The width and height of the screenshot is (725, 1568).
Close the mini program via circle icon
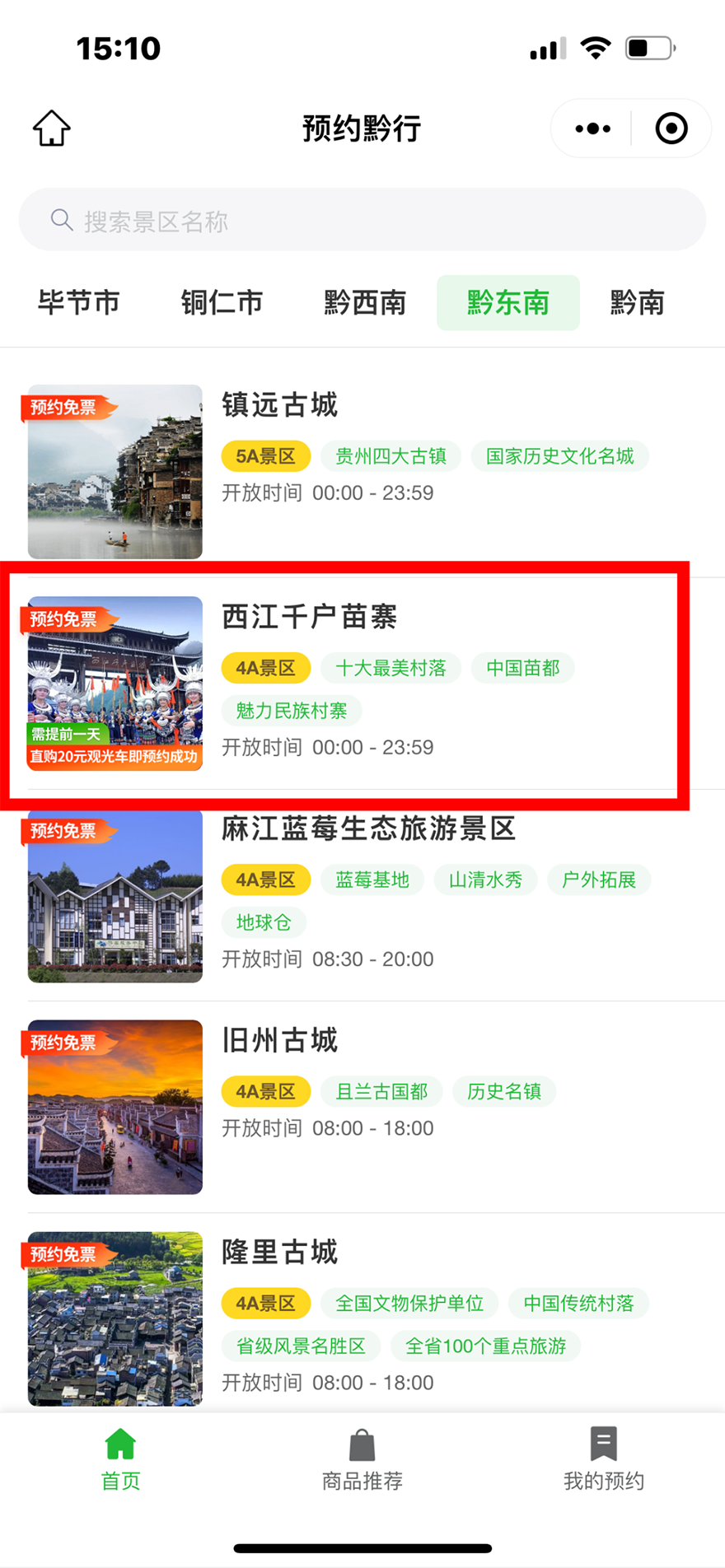pyautogui.click(x=671, y=128)
